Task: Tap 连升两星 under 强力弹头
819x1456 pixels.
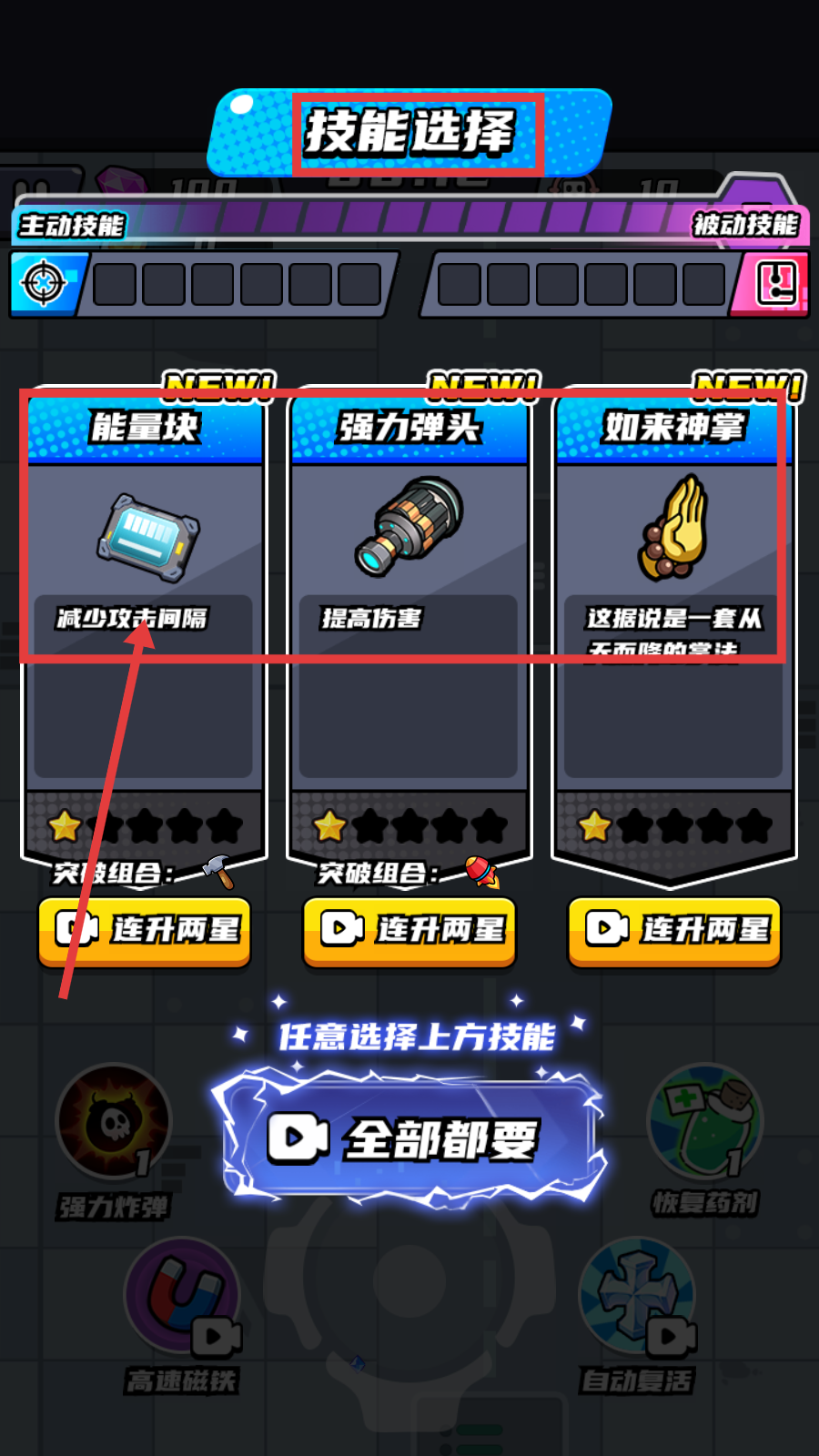Action: (409, 931)
